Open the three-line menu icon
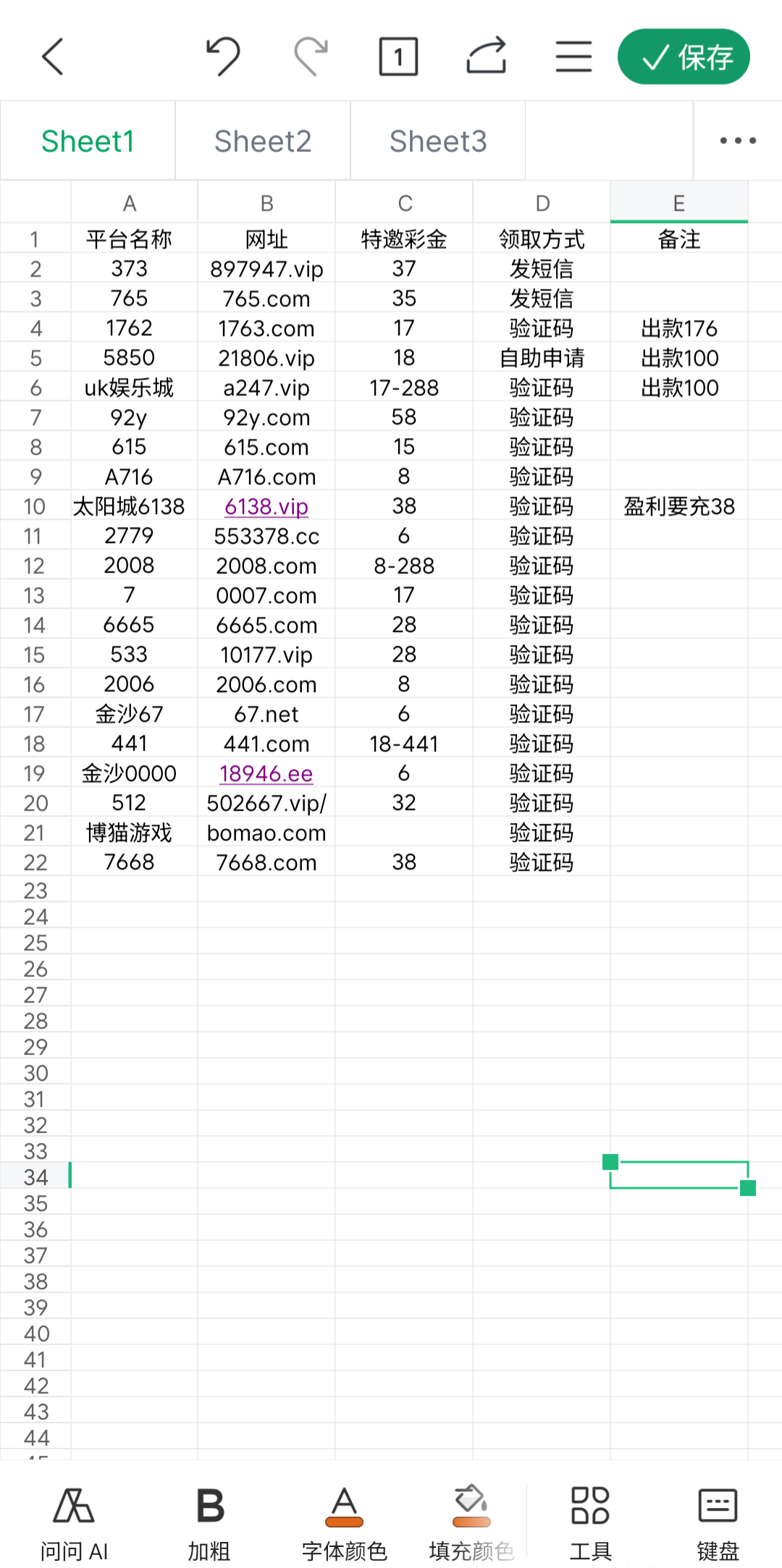 point(573,56)
